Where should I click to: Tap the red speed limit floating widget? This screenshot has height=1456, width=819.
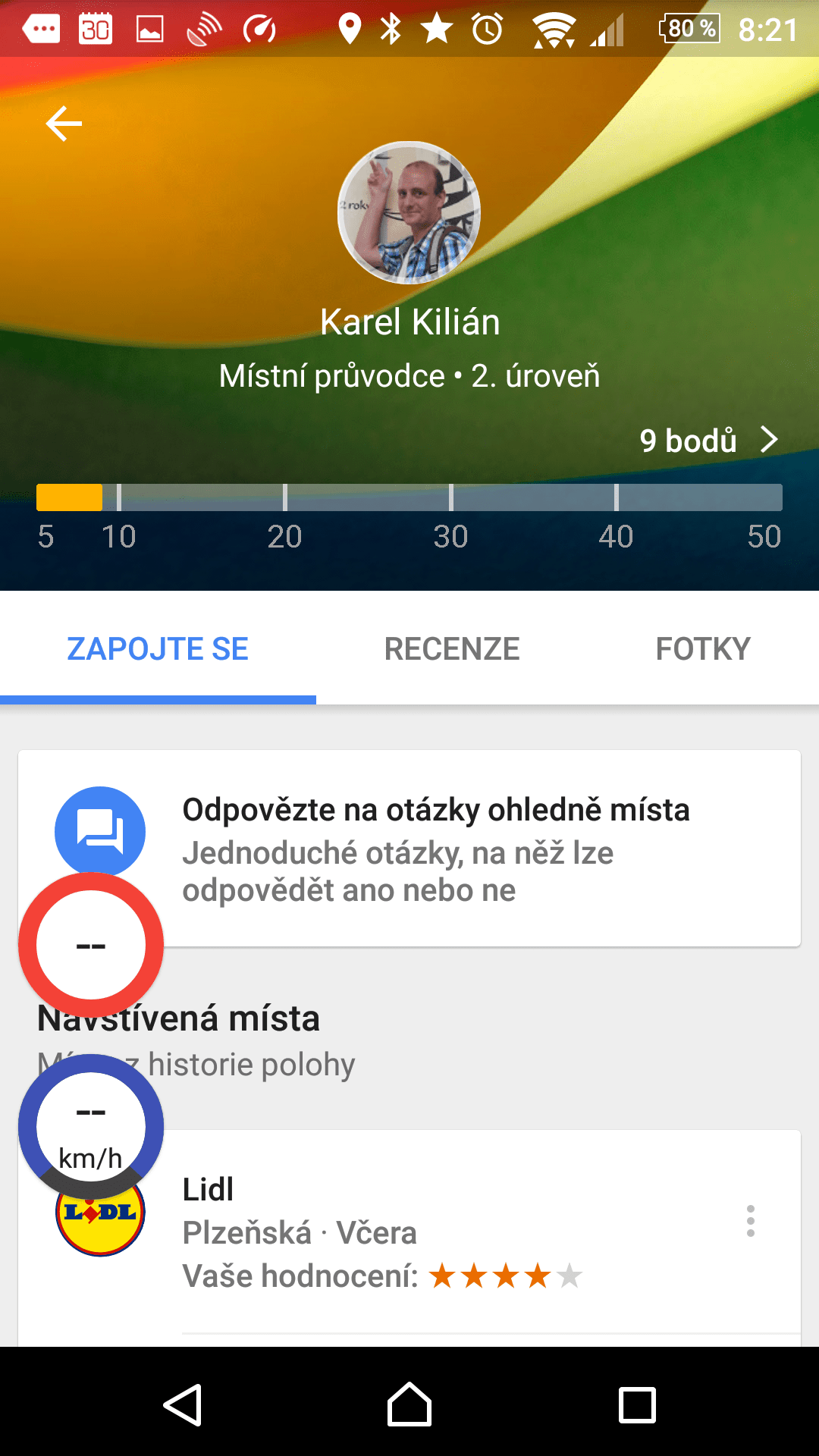91,945
